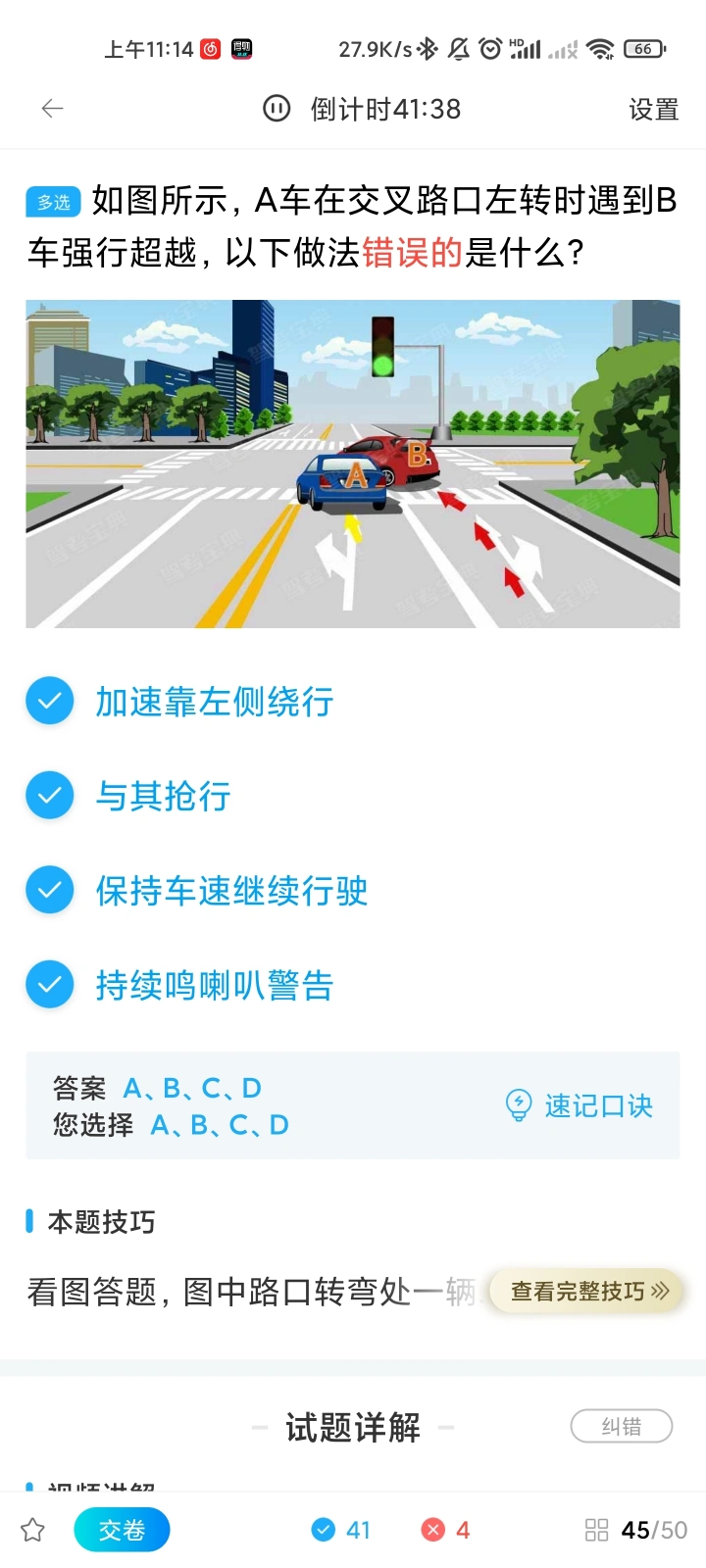Open 设置 settings

[x=654, y=110]
